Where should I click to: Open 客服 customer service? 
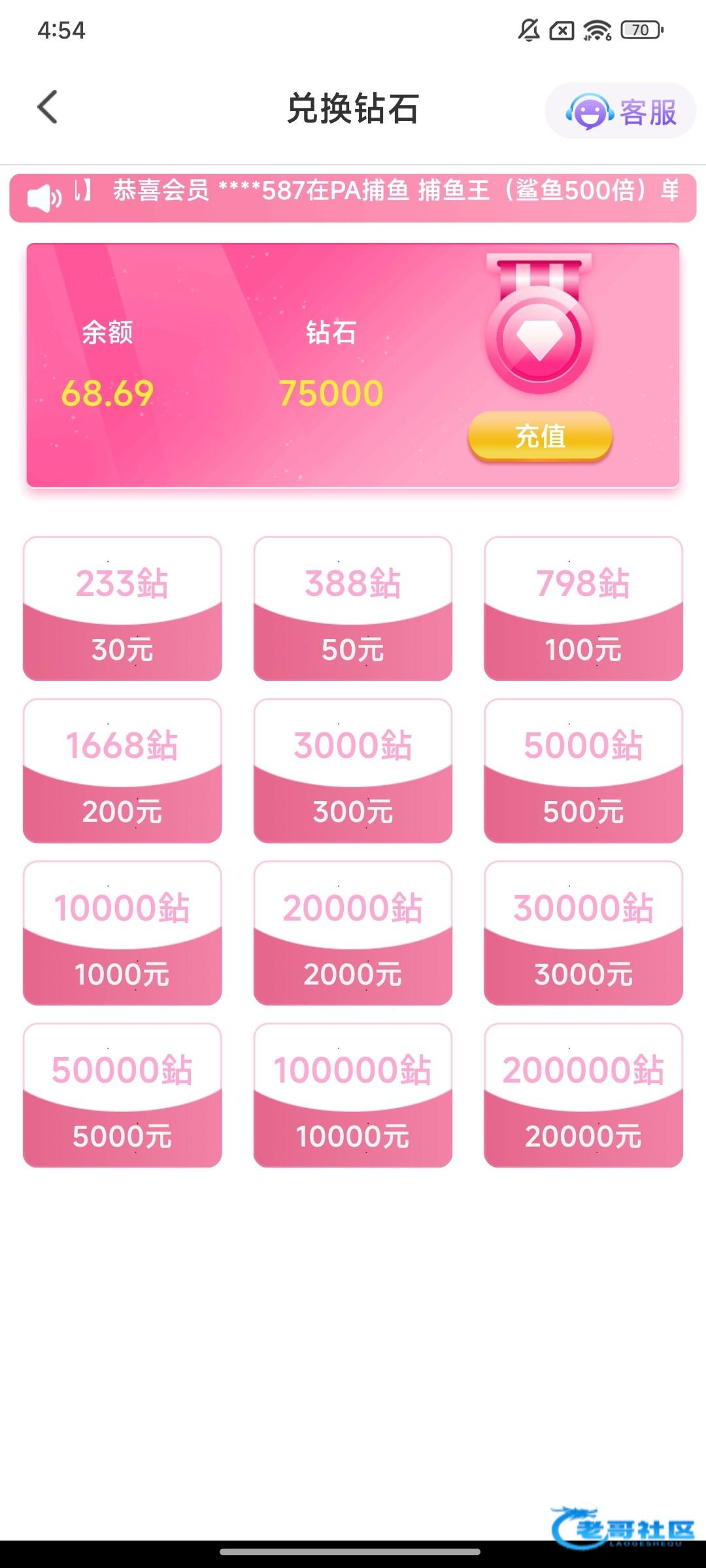(x=621, y=111)
